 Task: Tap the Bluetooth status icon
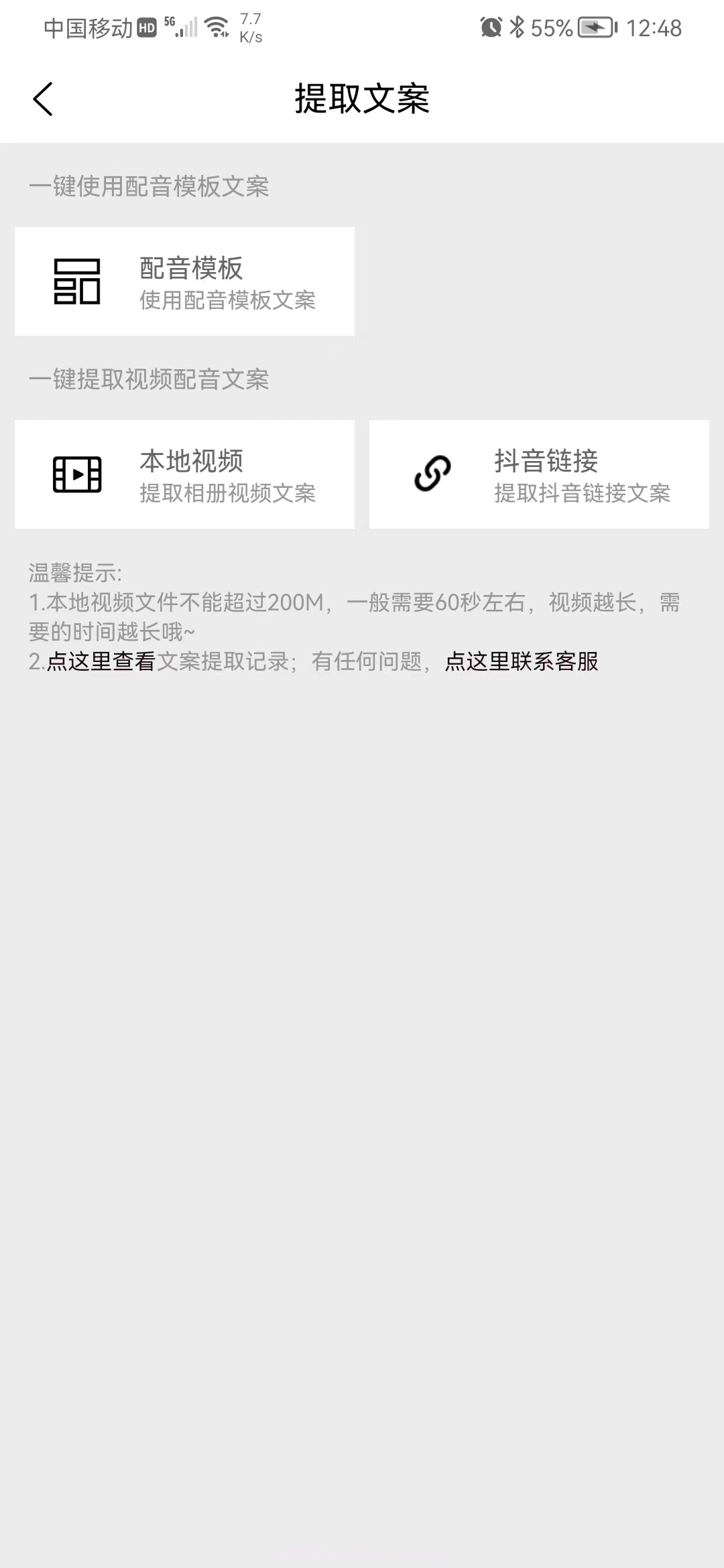point(518,27)
